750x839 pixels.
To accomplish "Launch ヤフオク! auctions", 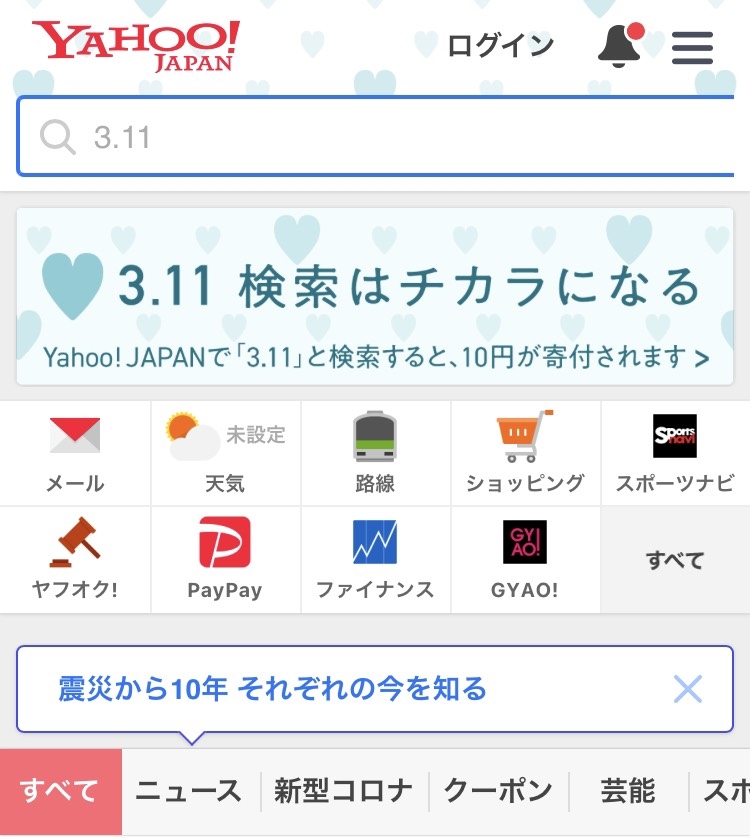I will (75, 560).
